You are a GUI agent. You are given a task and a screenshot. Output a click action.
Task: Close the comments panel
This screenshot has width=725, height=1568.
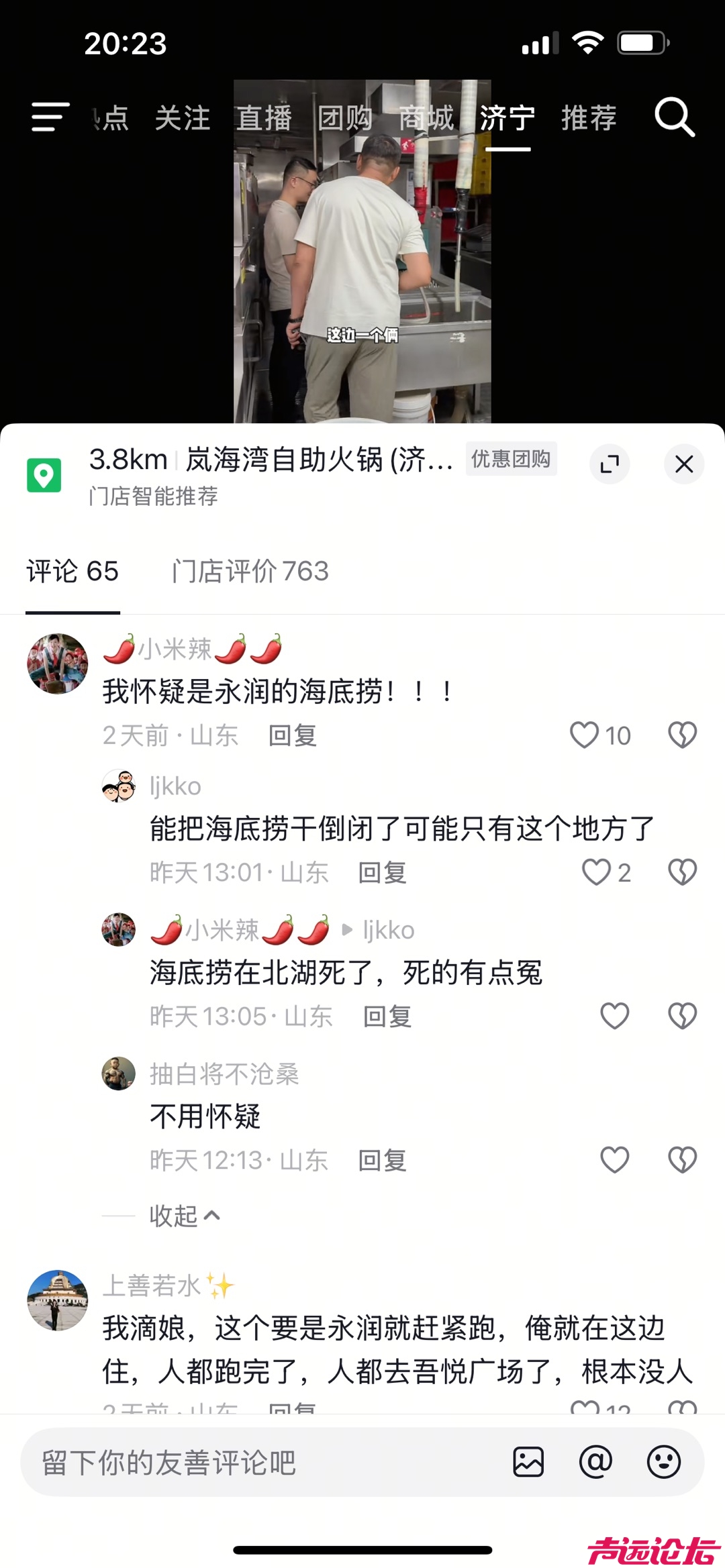tap(684, 464)
